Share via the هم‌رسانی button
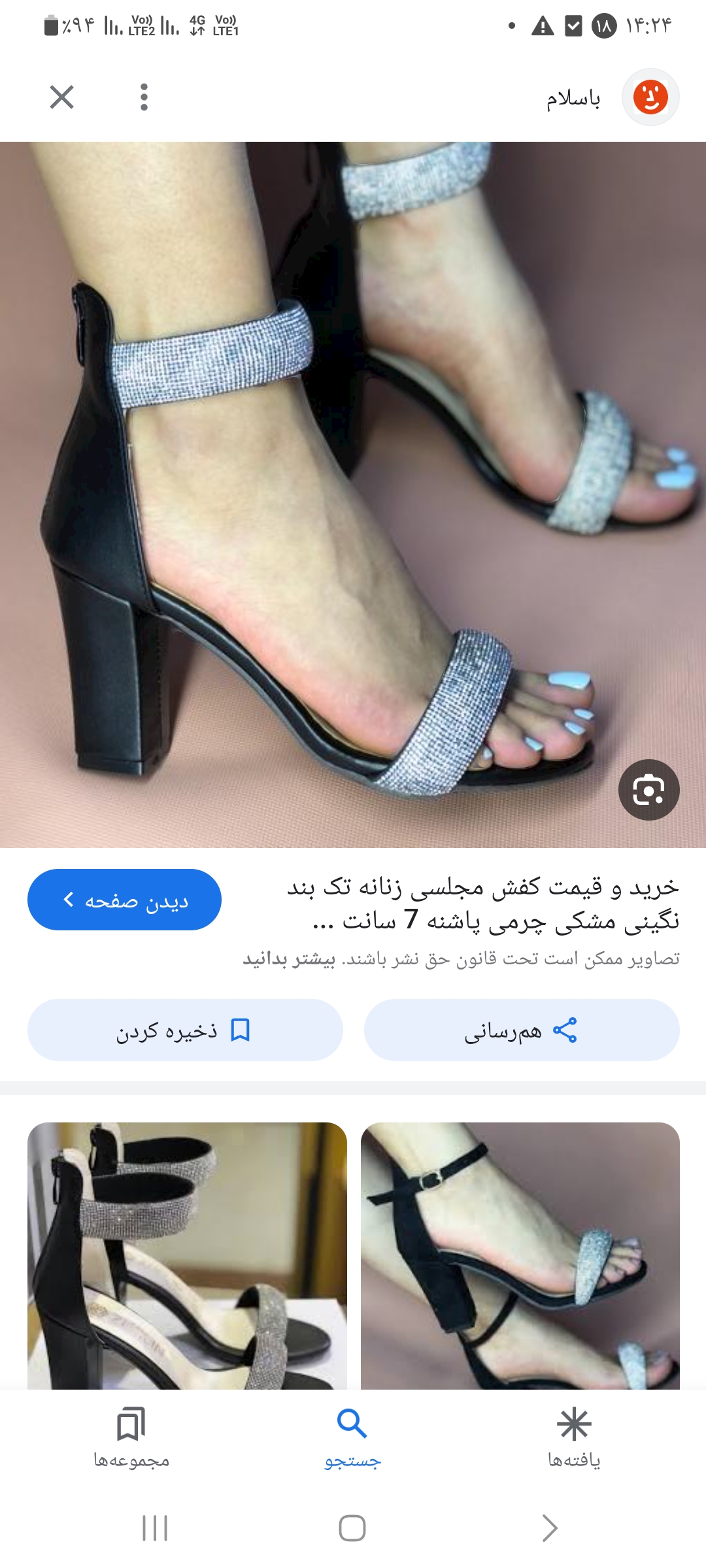This screenshot has height=1568, width=706. click(521, 1030)
